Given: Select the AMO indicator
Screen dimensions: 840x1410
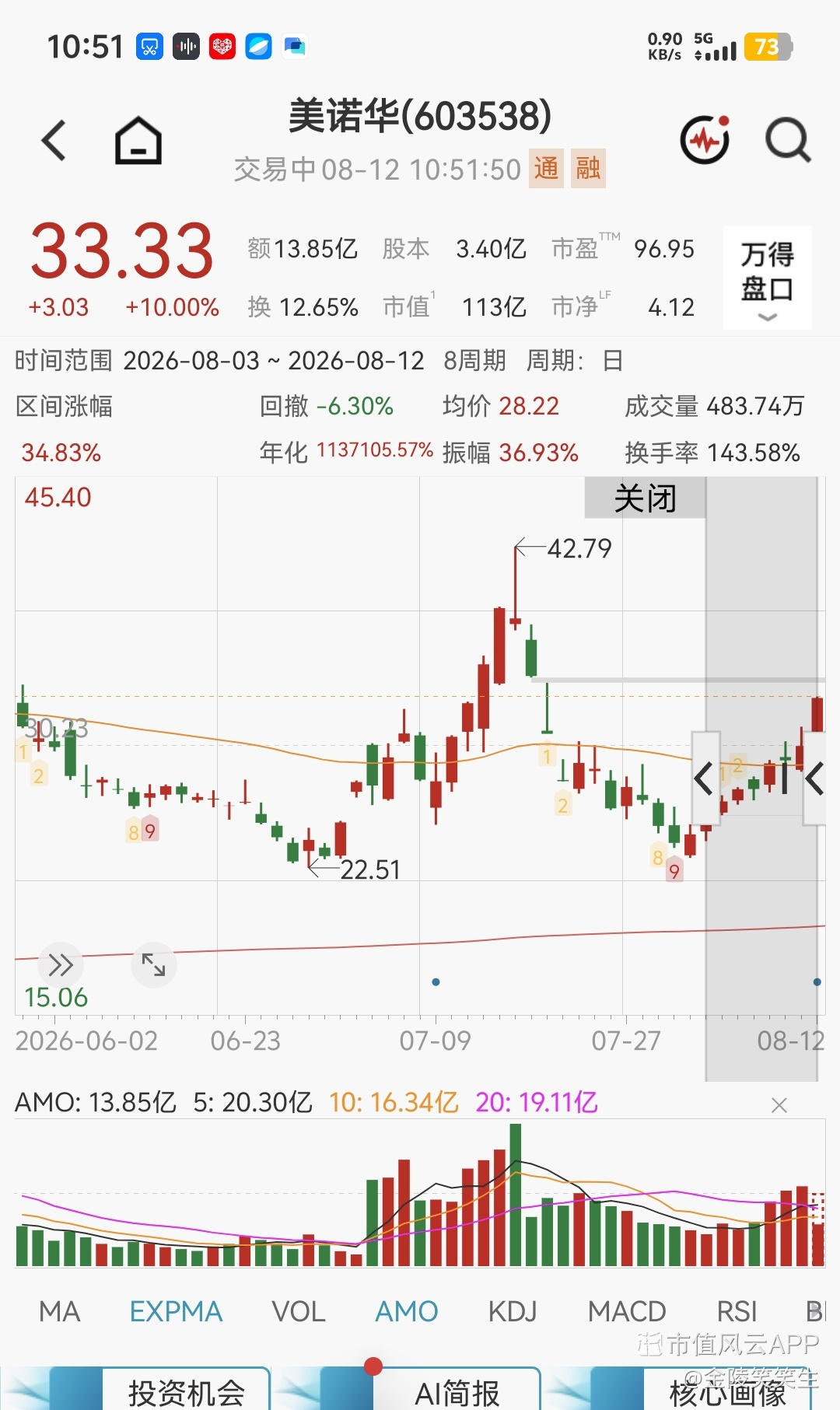Looking at the screenshot, I should click(406, 1311).
